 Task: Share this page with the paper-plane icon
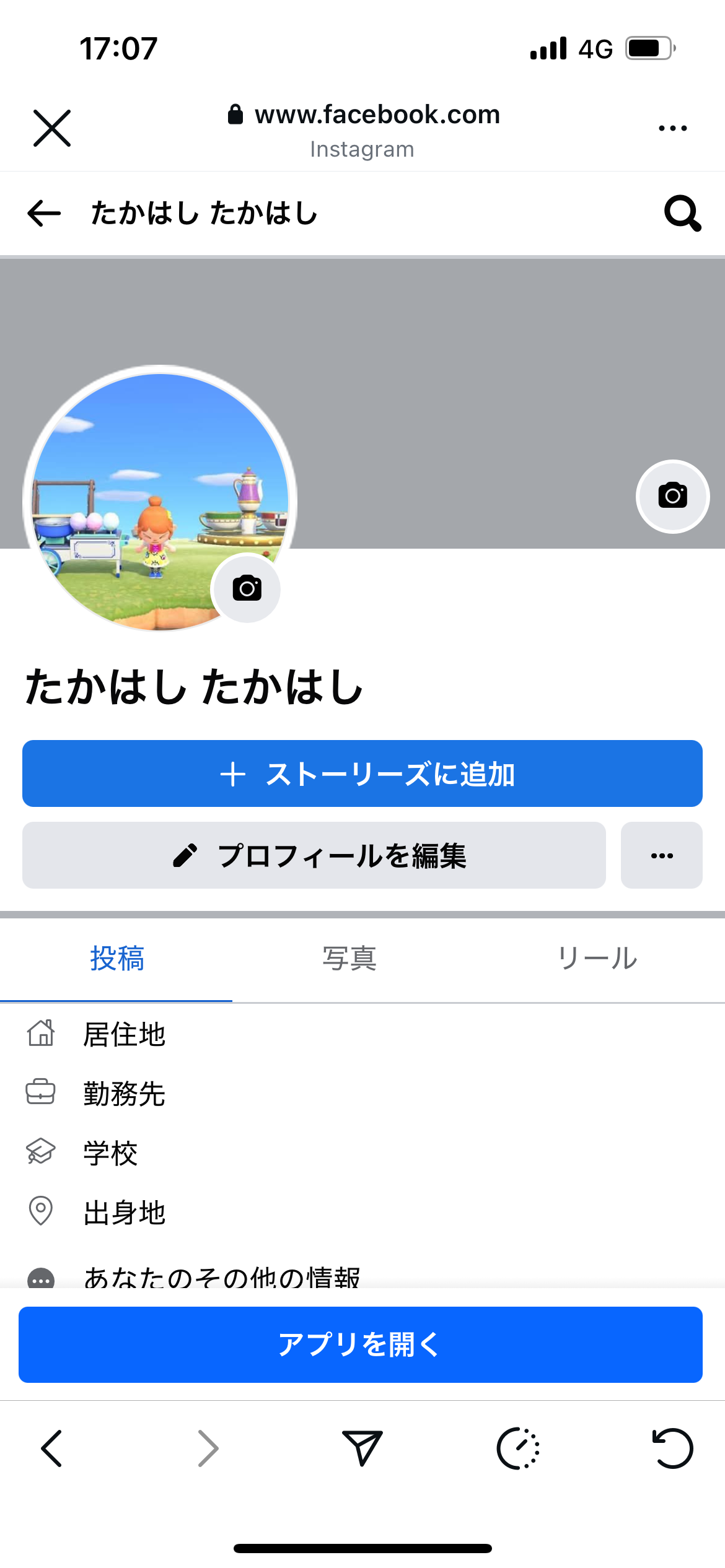click(362, 1448)
